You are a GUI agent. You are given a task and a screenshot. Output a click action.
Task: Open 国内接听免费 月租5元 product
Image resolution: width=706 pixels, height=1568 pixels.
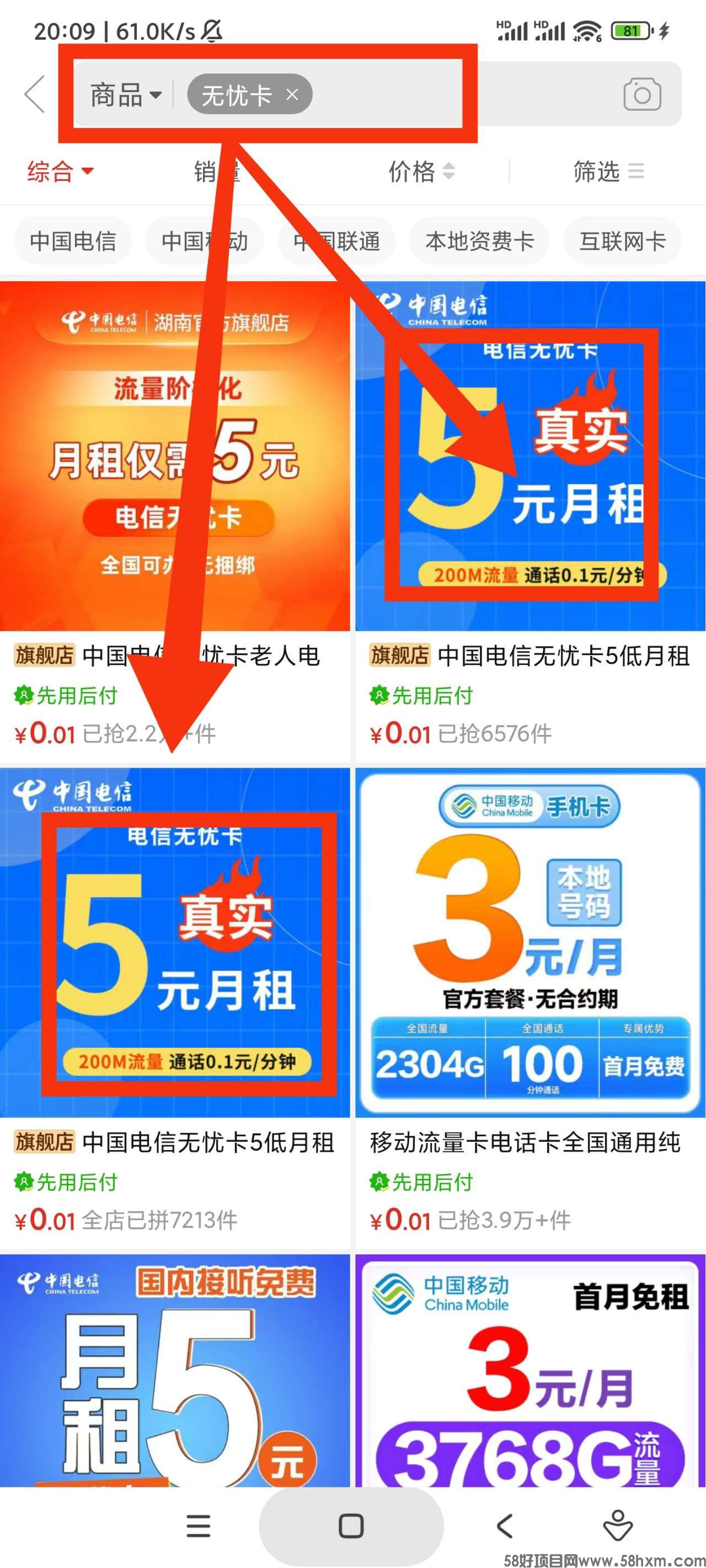click(175, 1370)
